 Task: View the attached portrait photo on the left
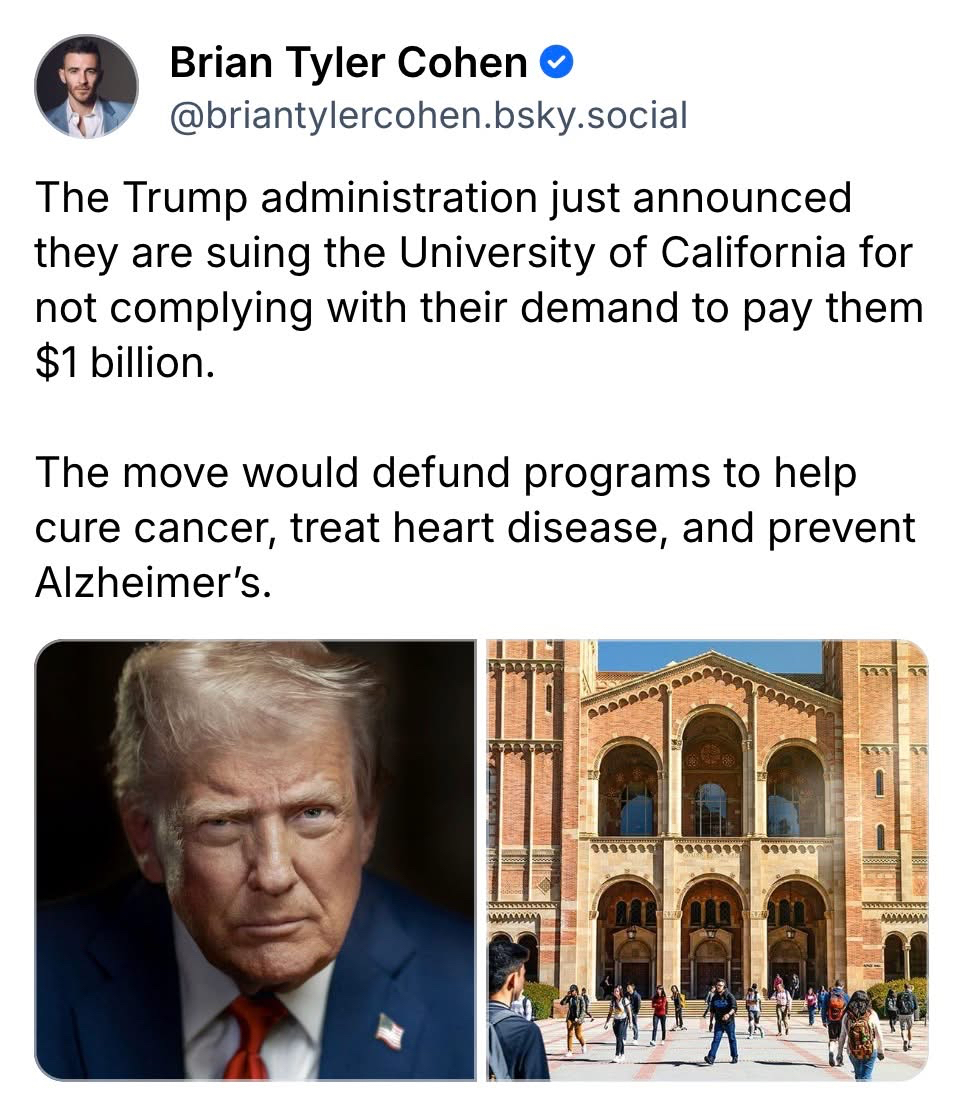256,860
